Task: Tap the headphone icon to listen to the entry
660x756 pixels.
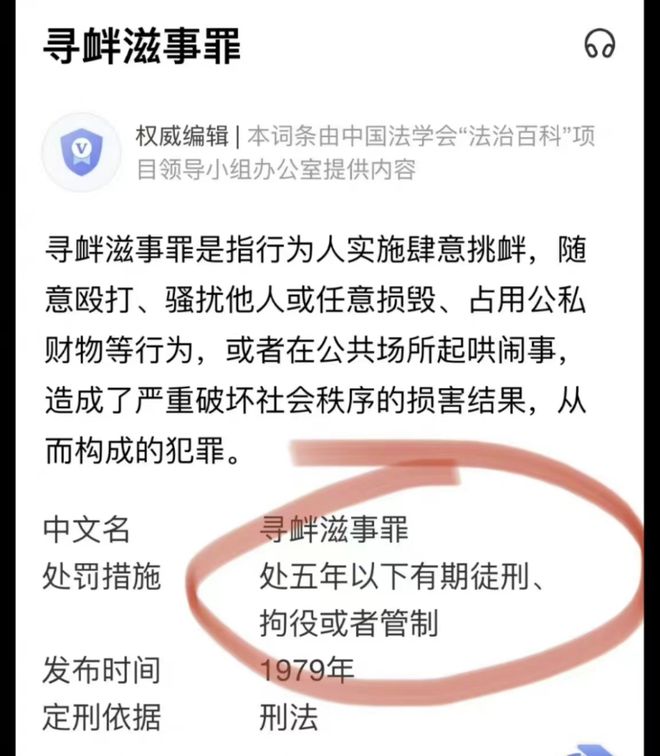Action: (x=599, y=45)
